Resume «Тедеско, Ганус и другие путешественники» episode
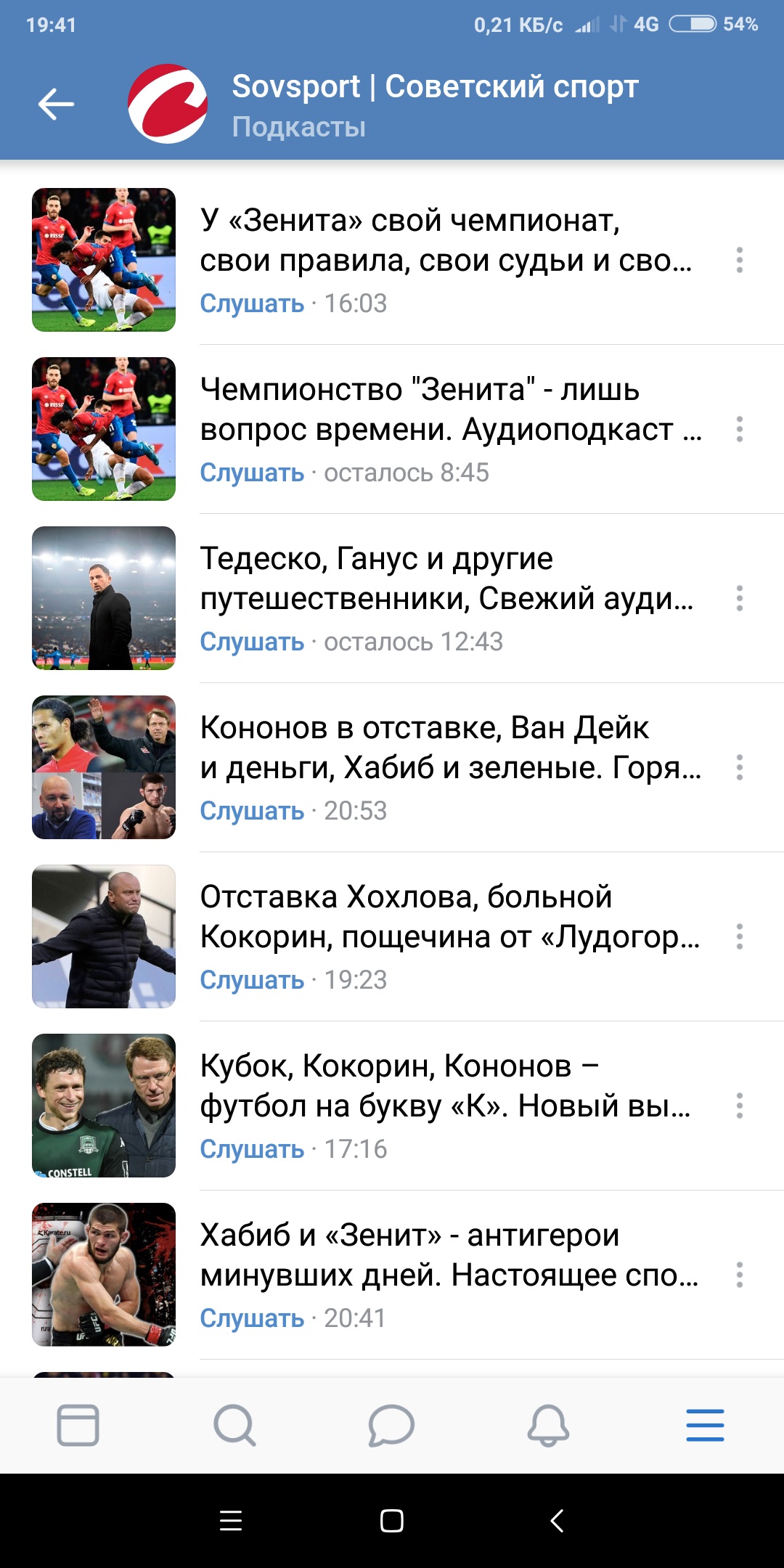The height and width of the screenshot is (1568, 784). click(252, 642)
